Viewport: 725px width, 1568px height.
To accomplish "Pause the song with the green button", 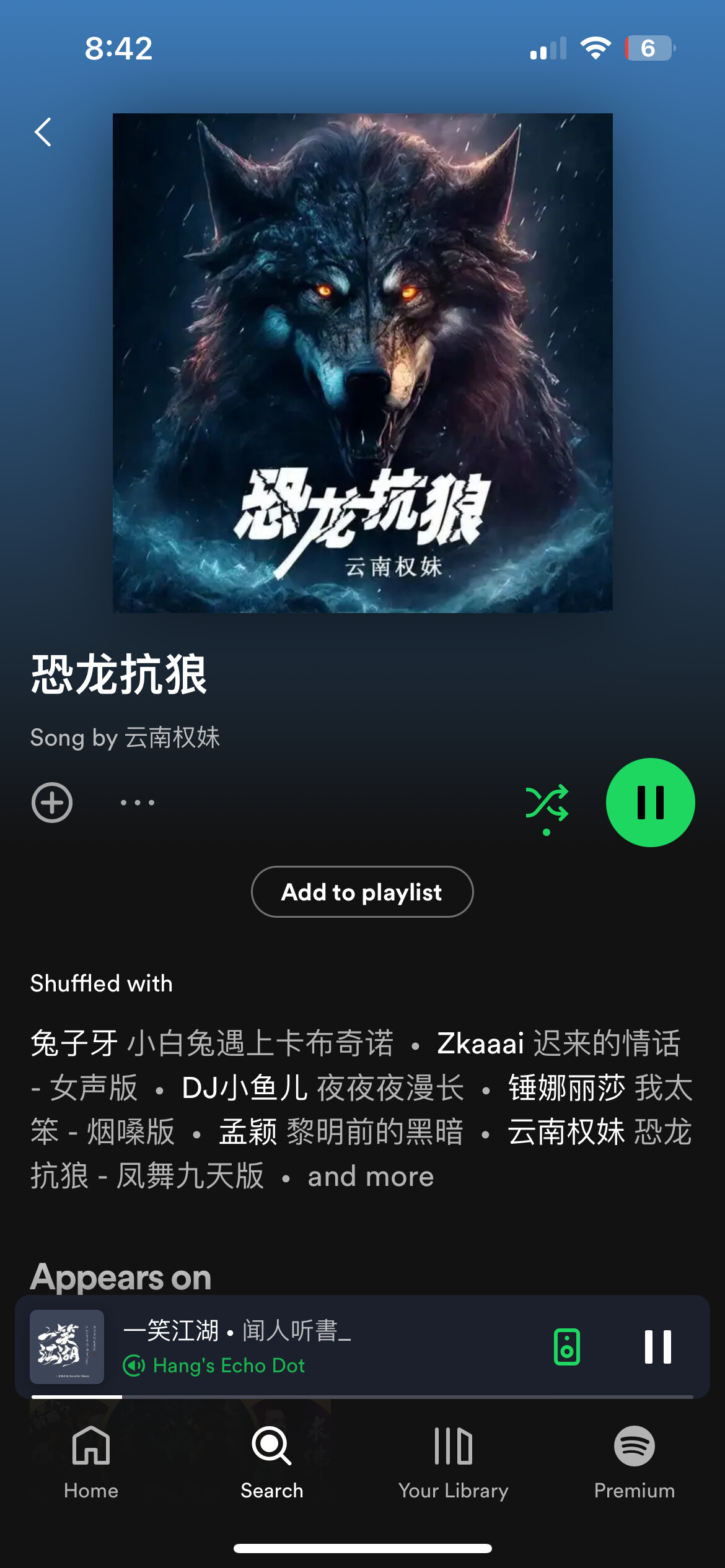I will pos(650,803).
